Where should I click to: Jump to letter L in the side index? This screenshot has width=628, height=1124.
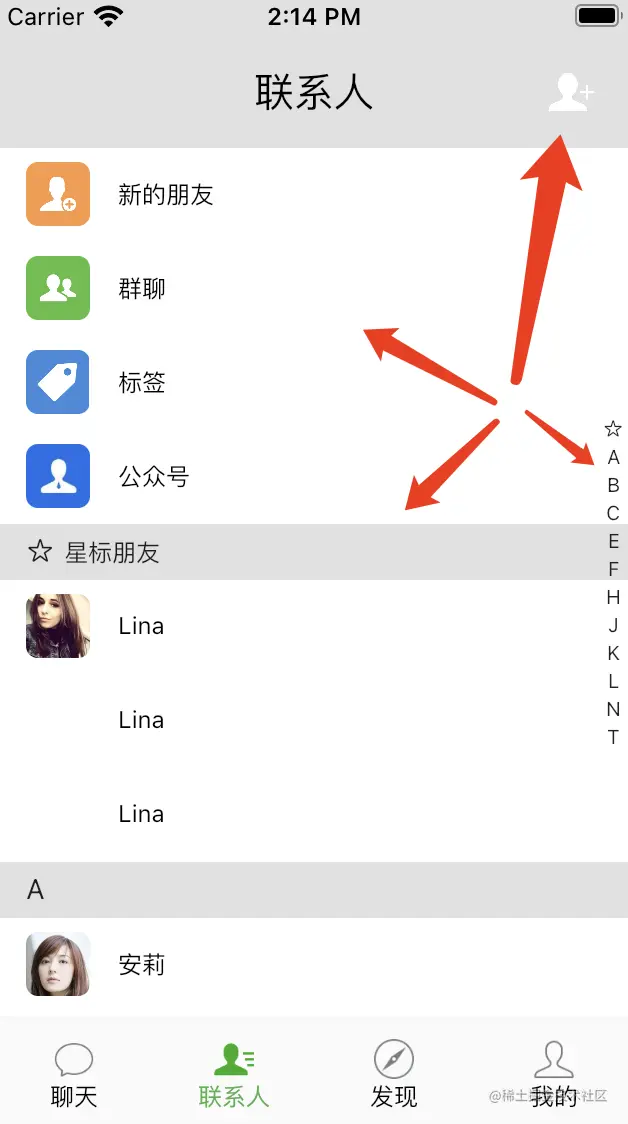[613, 681]
